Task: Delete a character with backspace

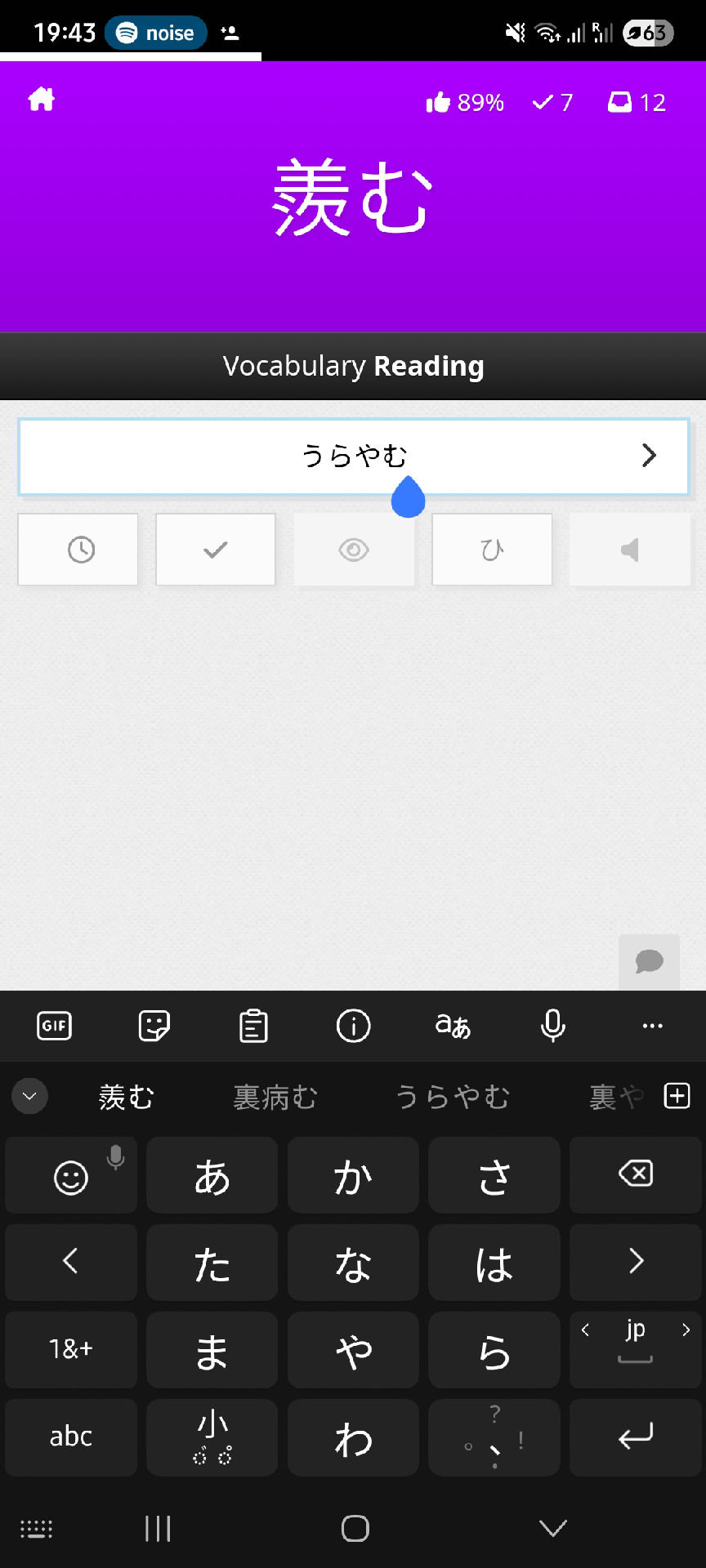Action: (x=635, y=1174)
